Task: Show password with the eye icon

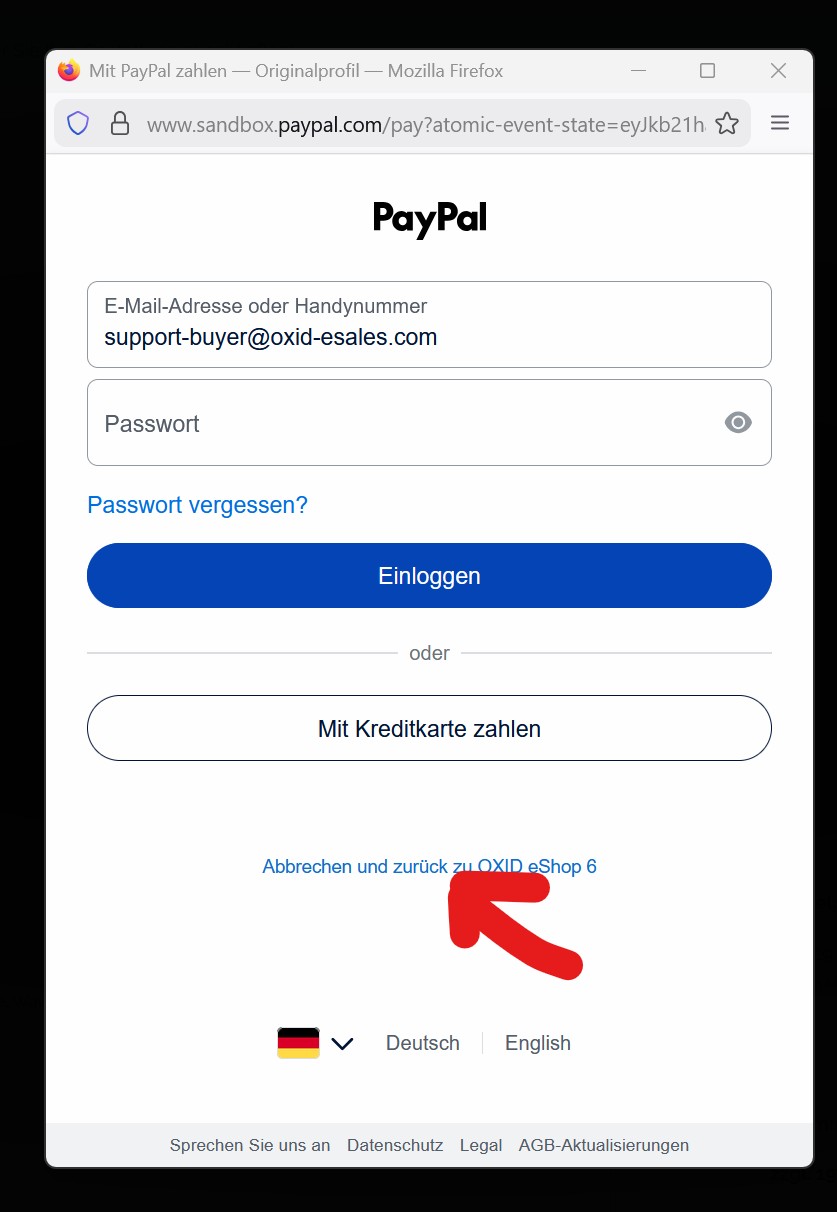Action: 738,423
